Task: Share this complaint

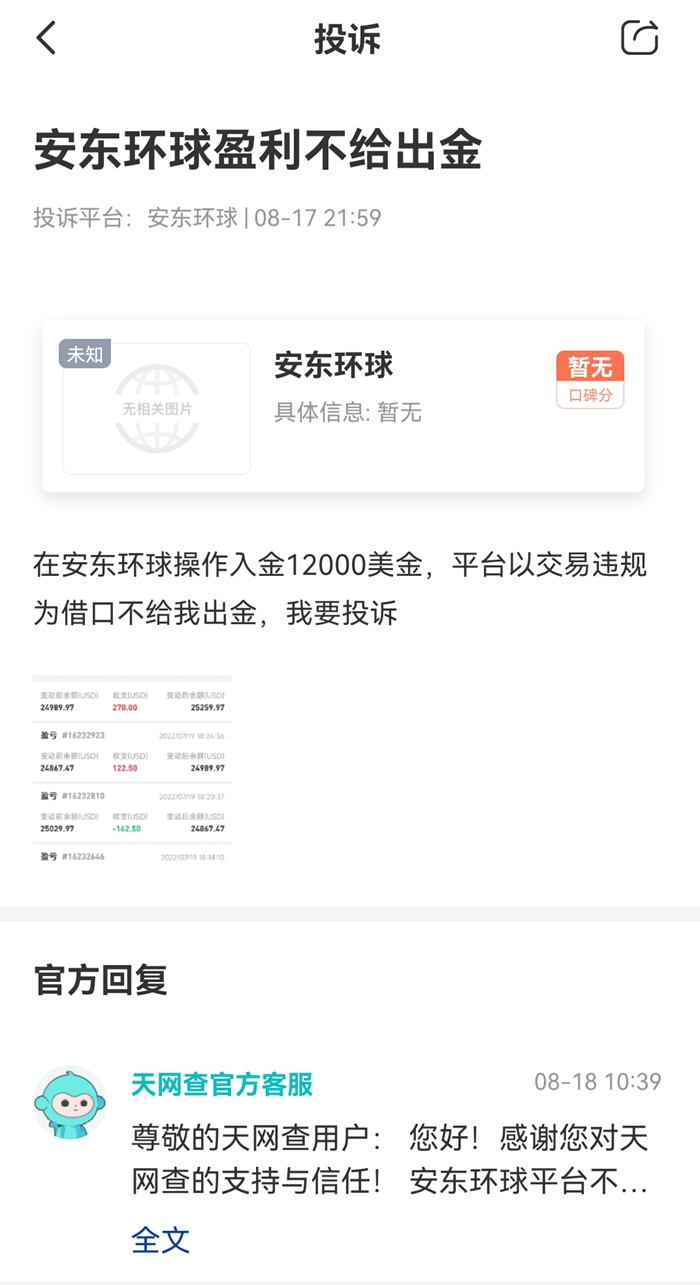Action: (x=639, y=38)
